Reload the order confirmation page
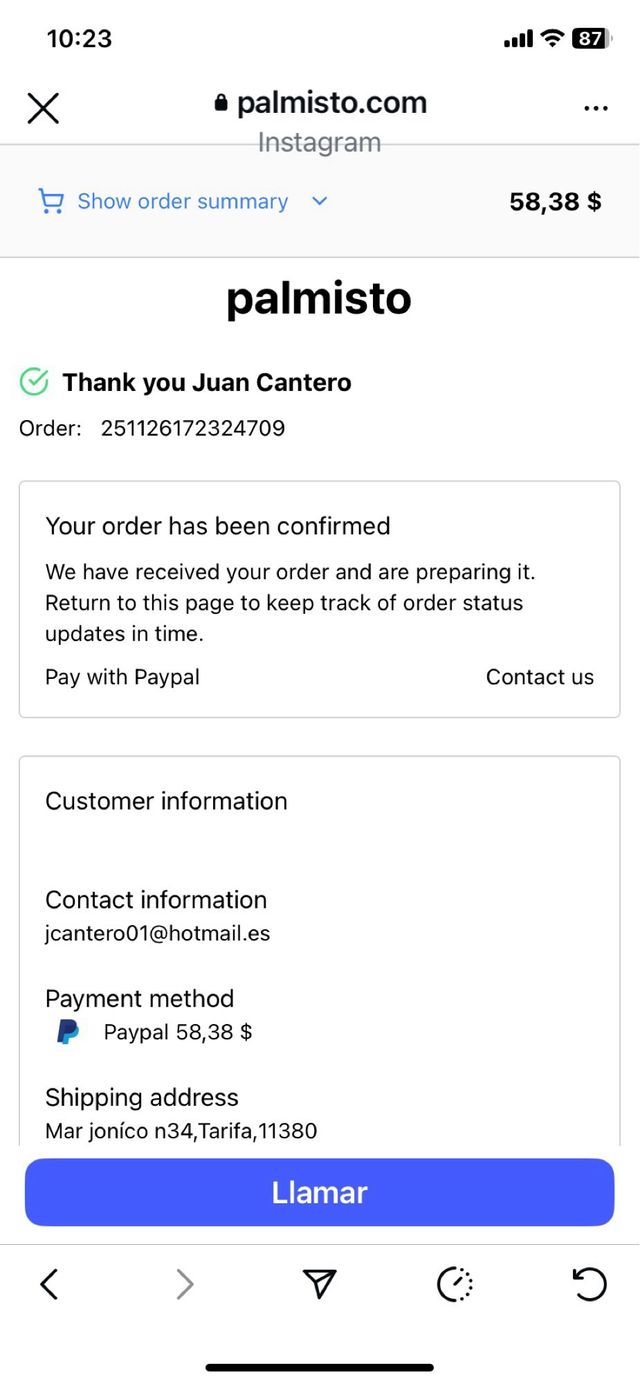This screenshot has height=1384, width=640. (x=589, y=1284)
